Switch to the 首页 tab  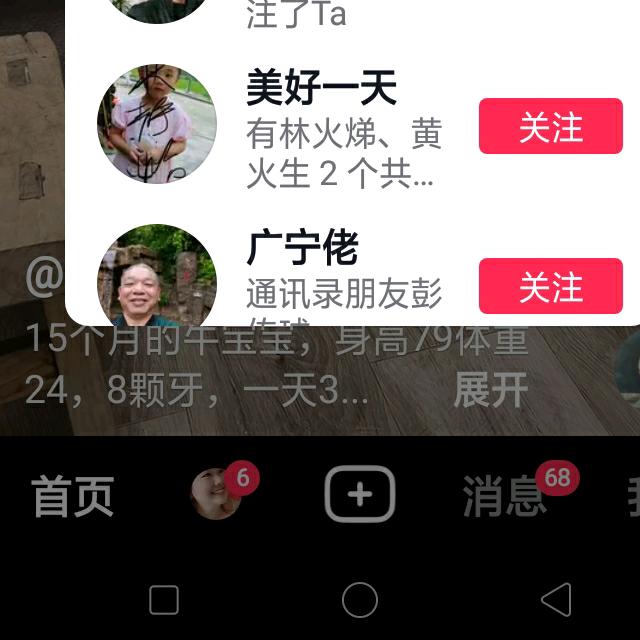[x=72, y=497]
